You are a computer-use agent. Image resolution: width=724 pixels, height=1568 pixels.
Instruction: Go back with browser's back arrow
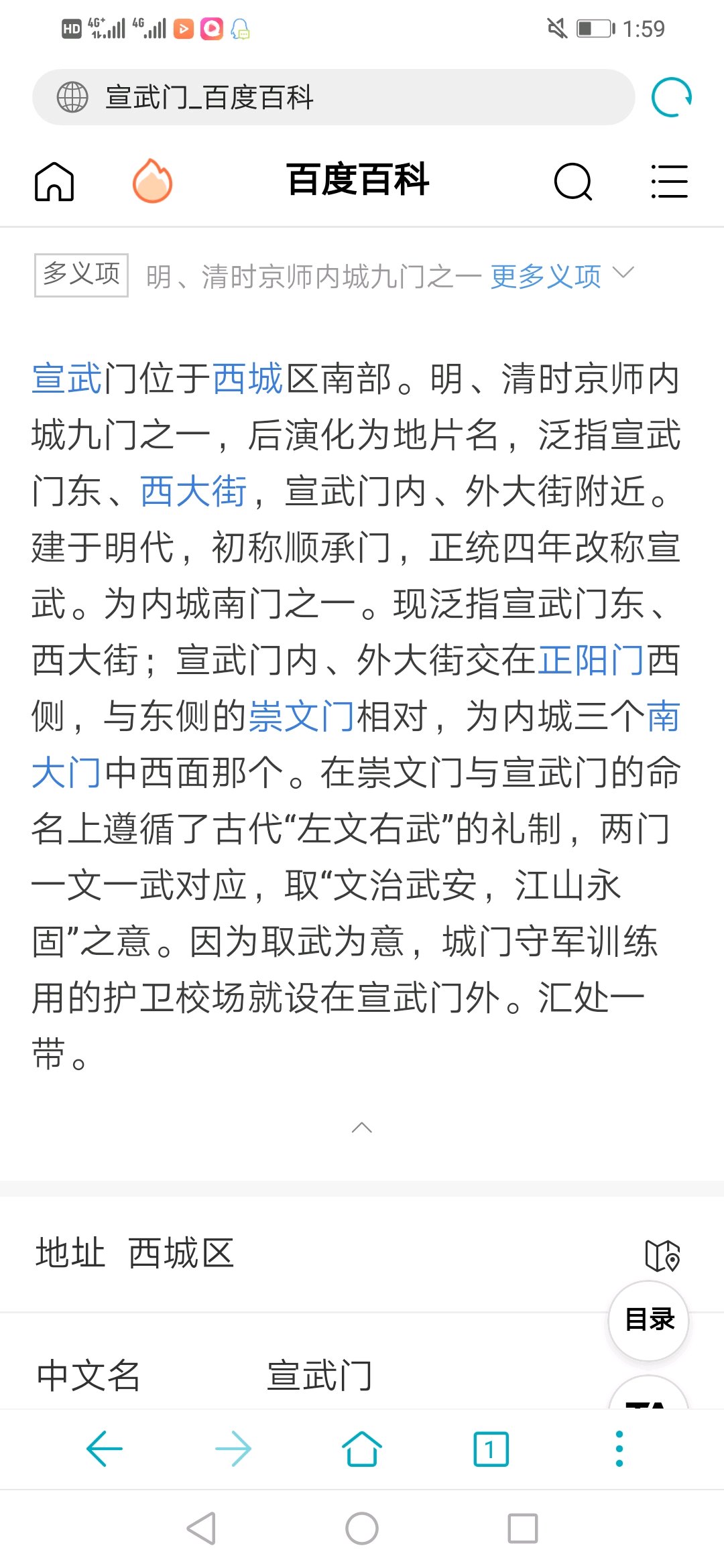tap(105, 1449)
